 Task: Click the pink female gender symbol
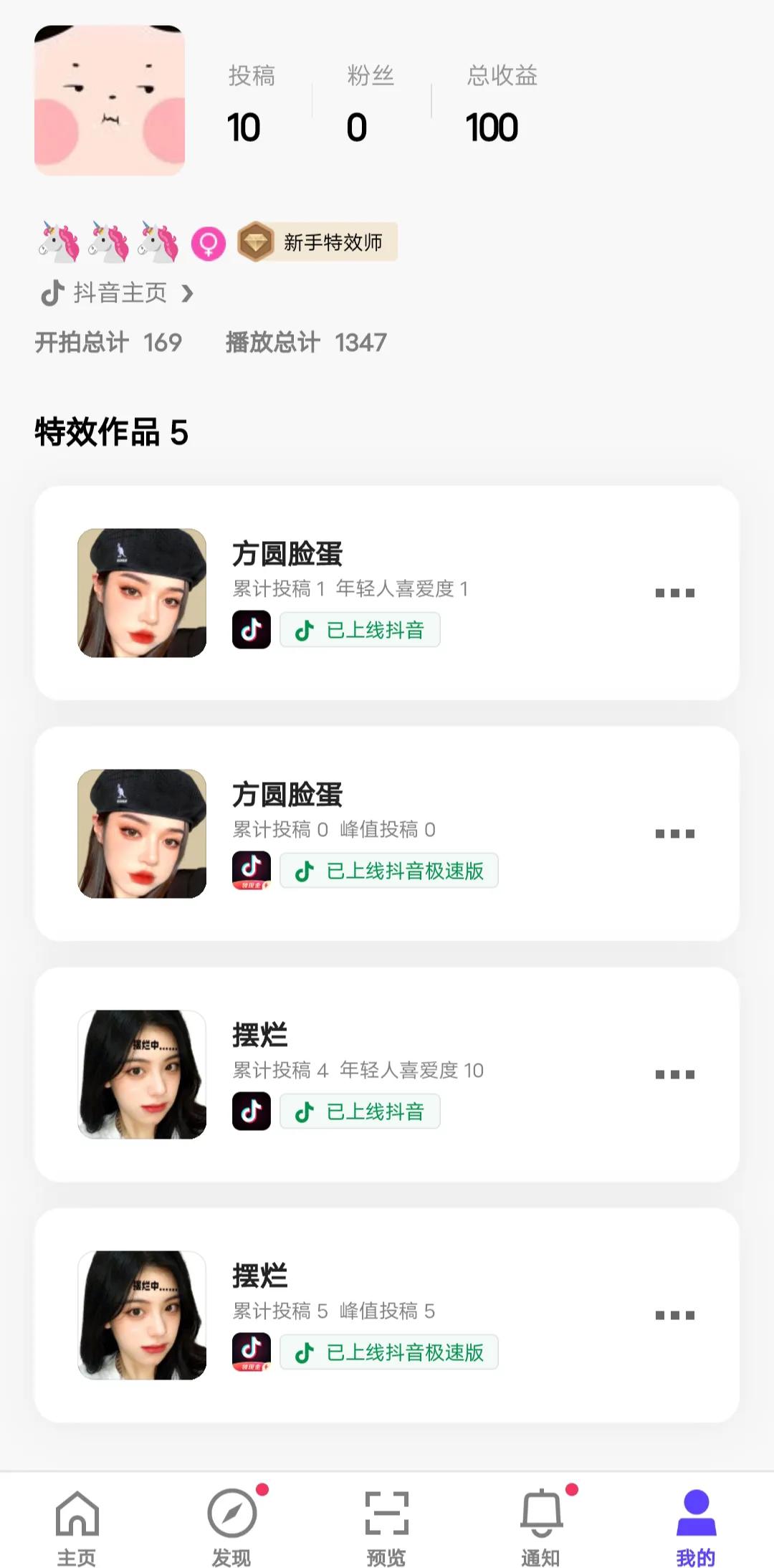click(x=208, y=242)
